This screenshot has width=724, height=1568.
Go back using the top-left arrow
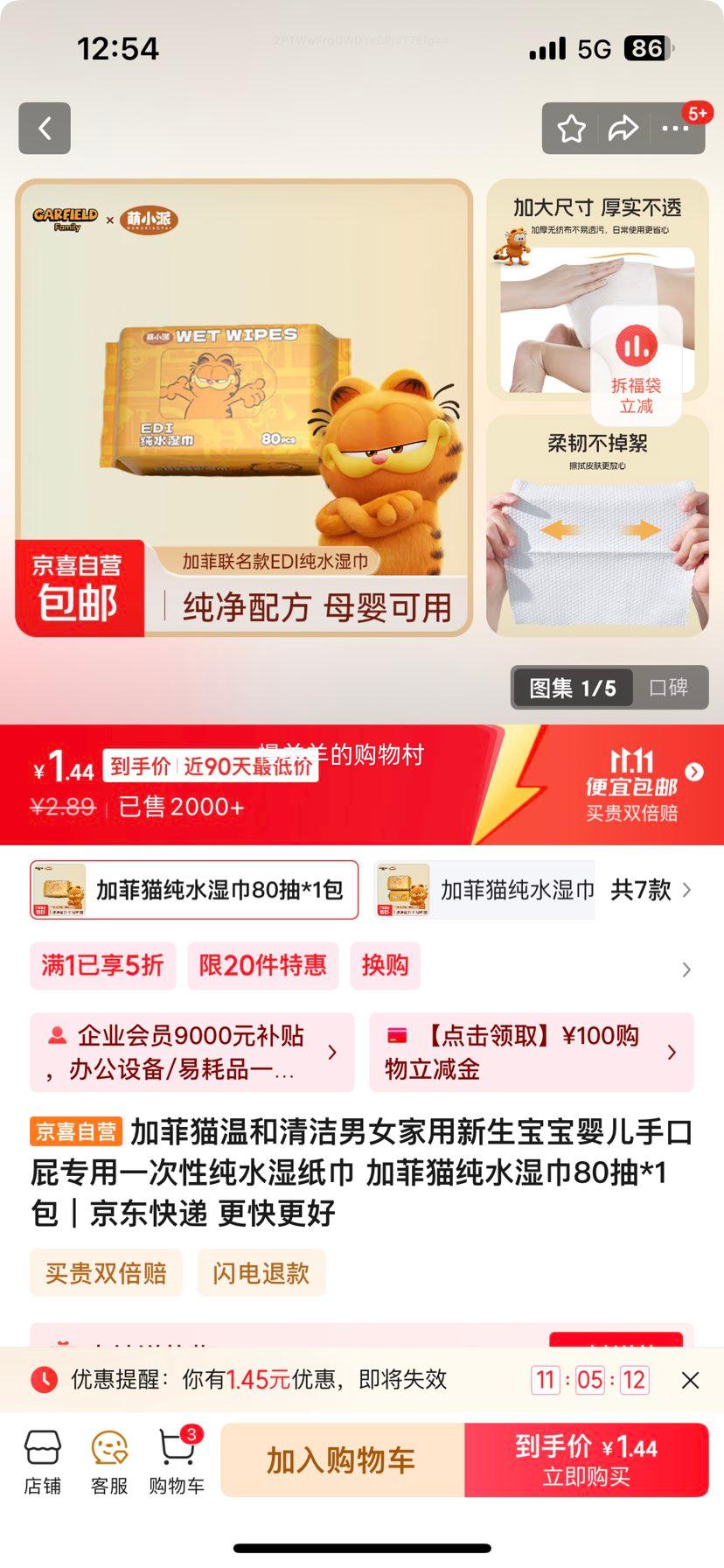tap(45, 129)
